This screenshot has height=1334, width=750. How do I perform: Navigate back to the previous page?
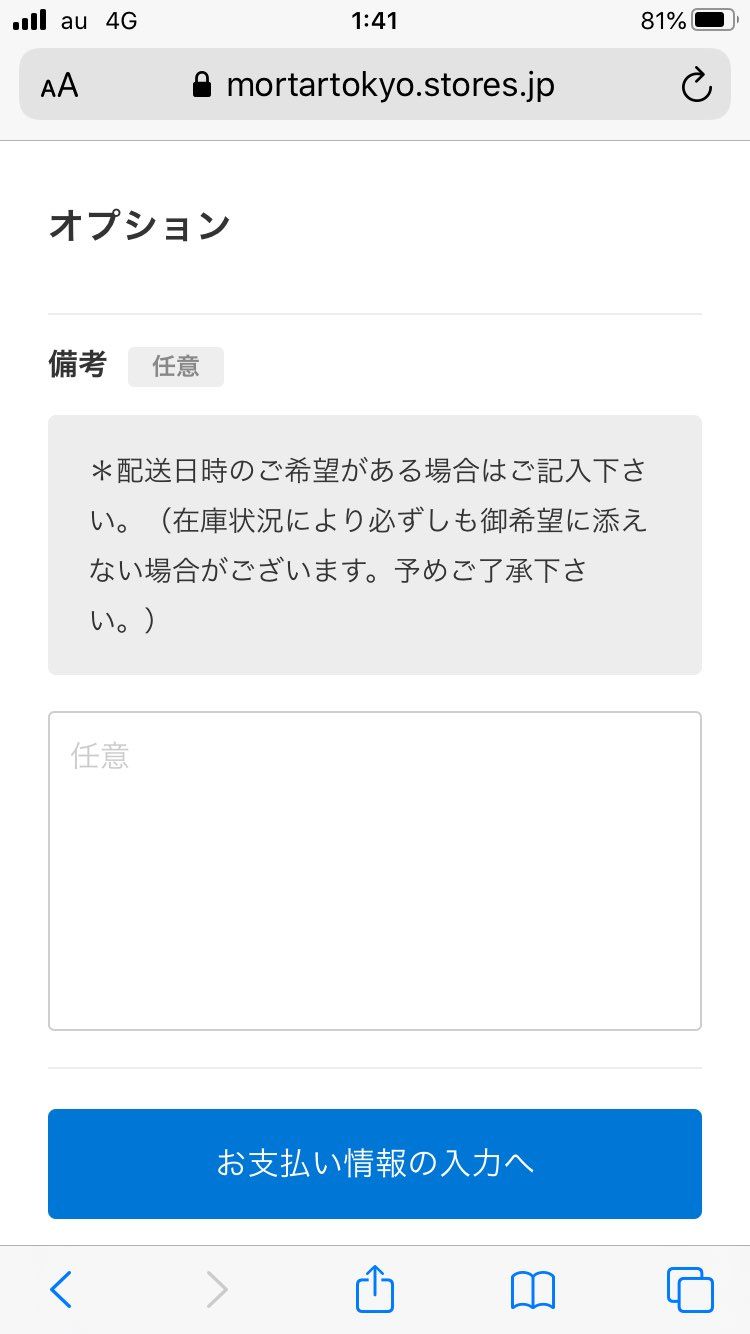pos(61,1290)
